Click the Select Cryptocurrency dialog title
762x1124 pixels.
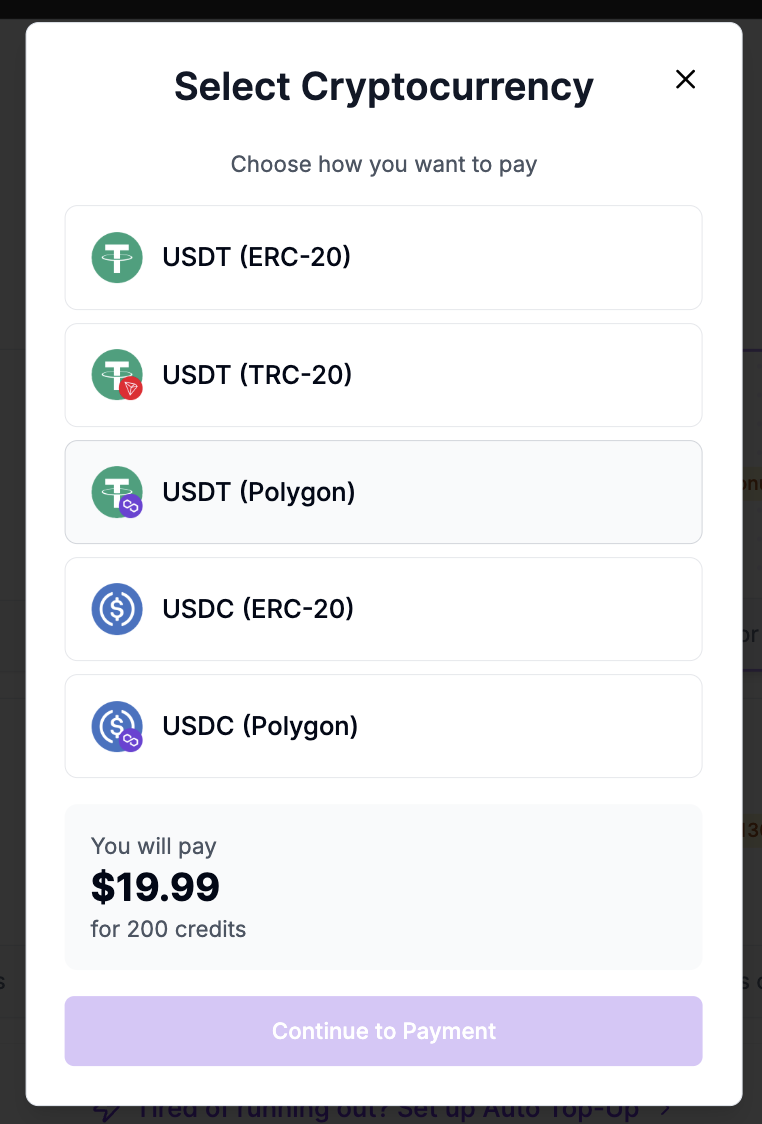(383, 86)
